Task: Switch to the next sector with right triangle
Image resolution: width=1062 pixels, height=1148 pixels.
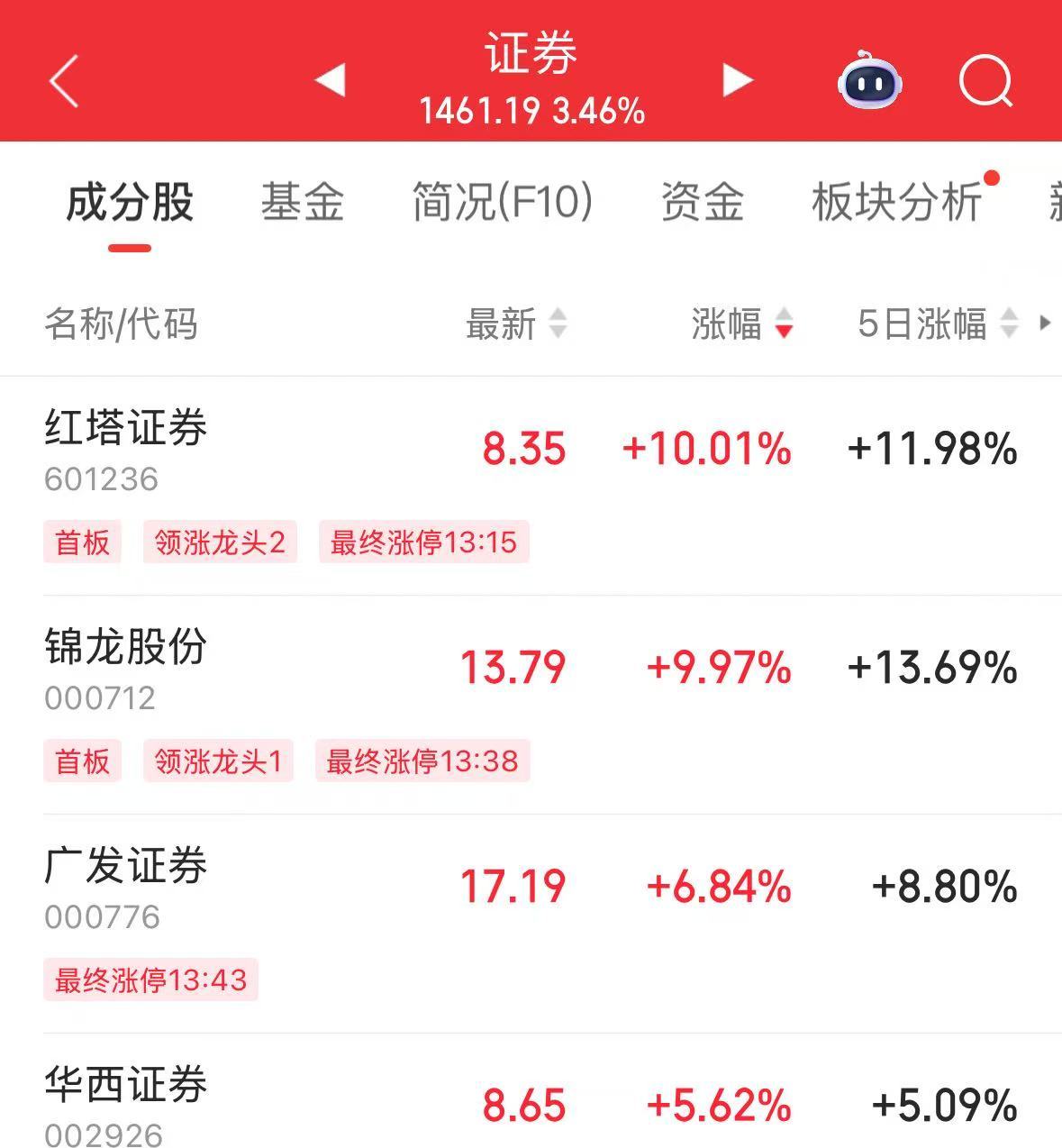Action: tap(737, 79)
